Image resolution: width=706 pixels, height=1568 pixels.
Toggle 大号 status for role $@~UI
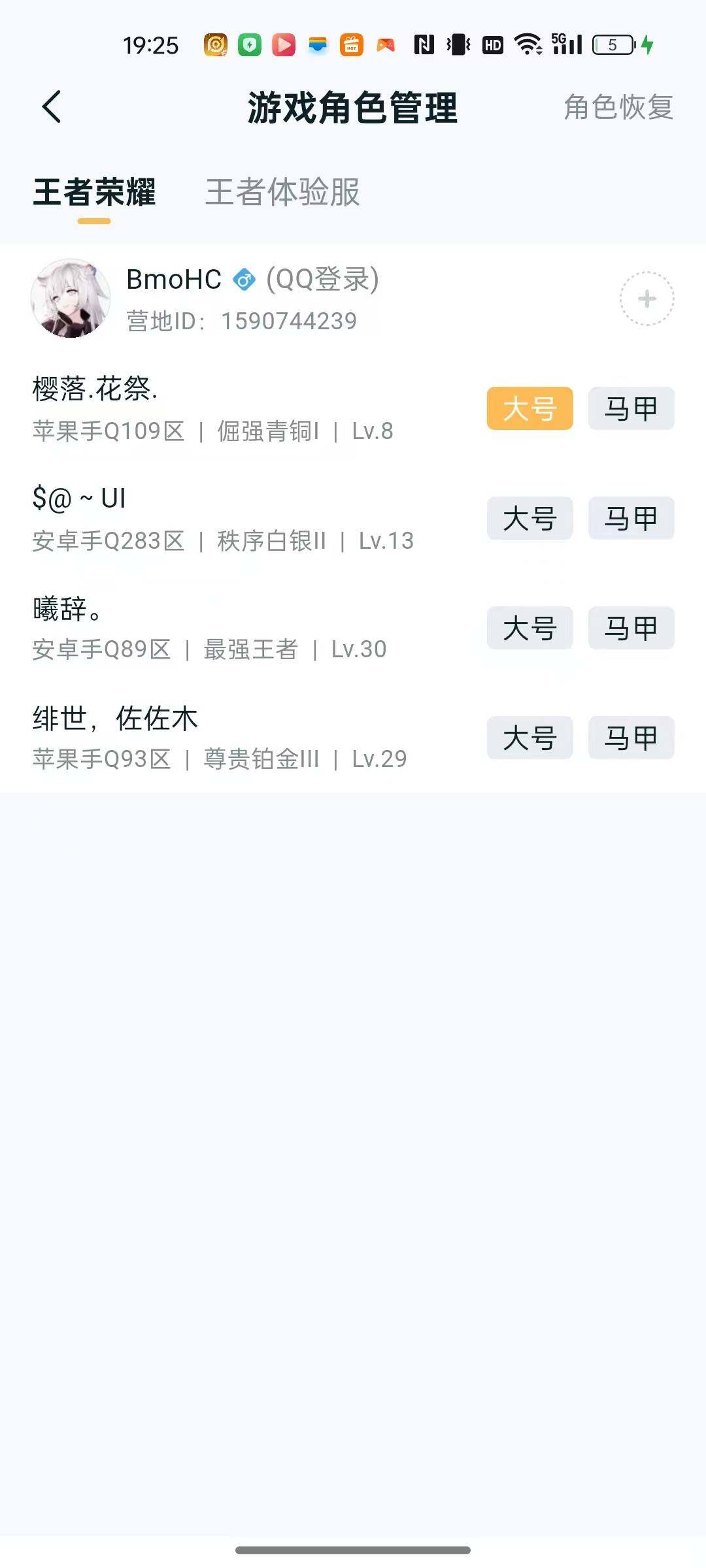coord(529,518)
